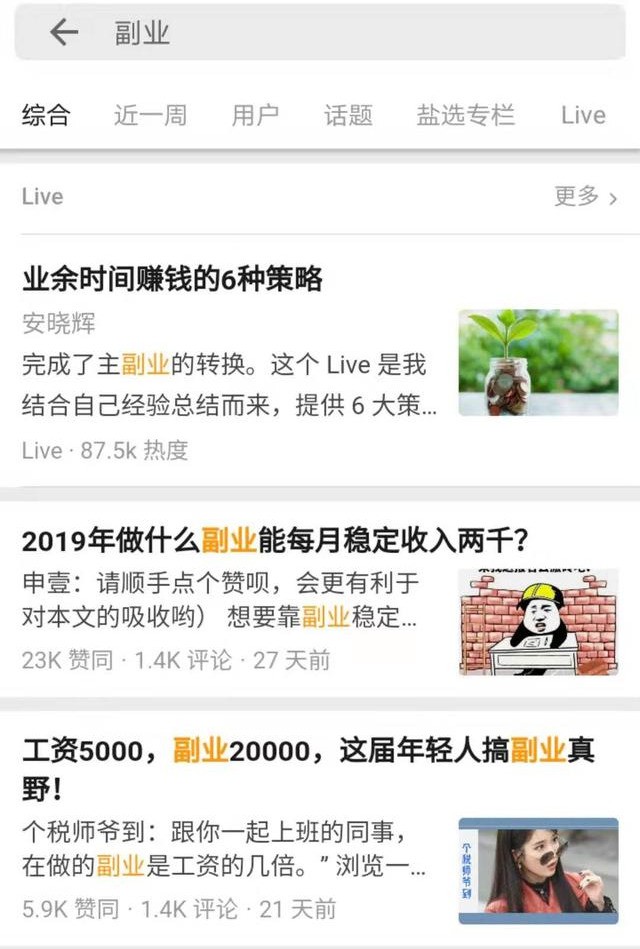640x949 pixels.
Task: Select the 话题 tab
Action: point(348,115)
